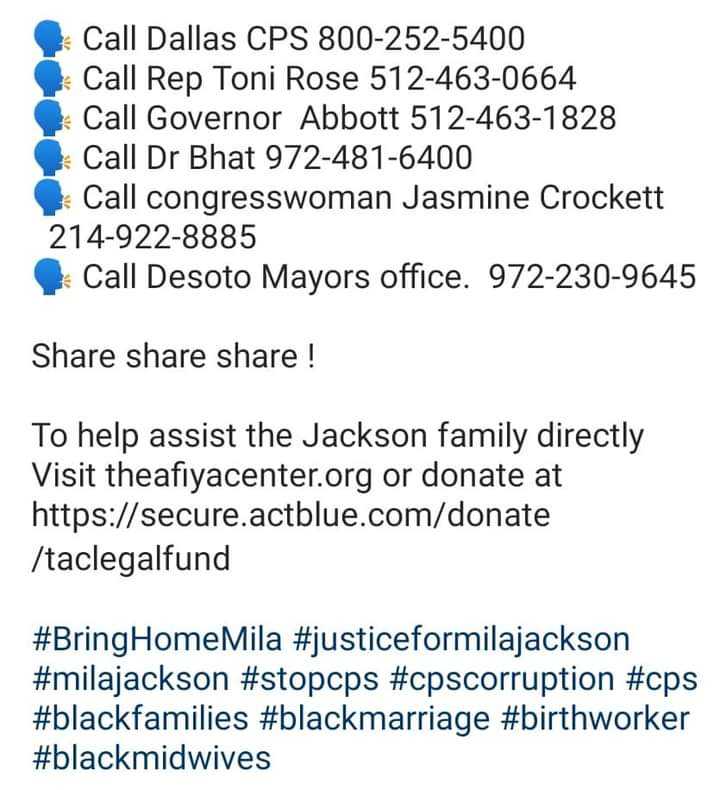View posts tagged #milajackson
The image size is (720, 790).
pos(131,679)
